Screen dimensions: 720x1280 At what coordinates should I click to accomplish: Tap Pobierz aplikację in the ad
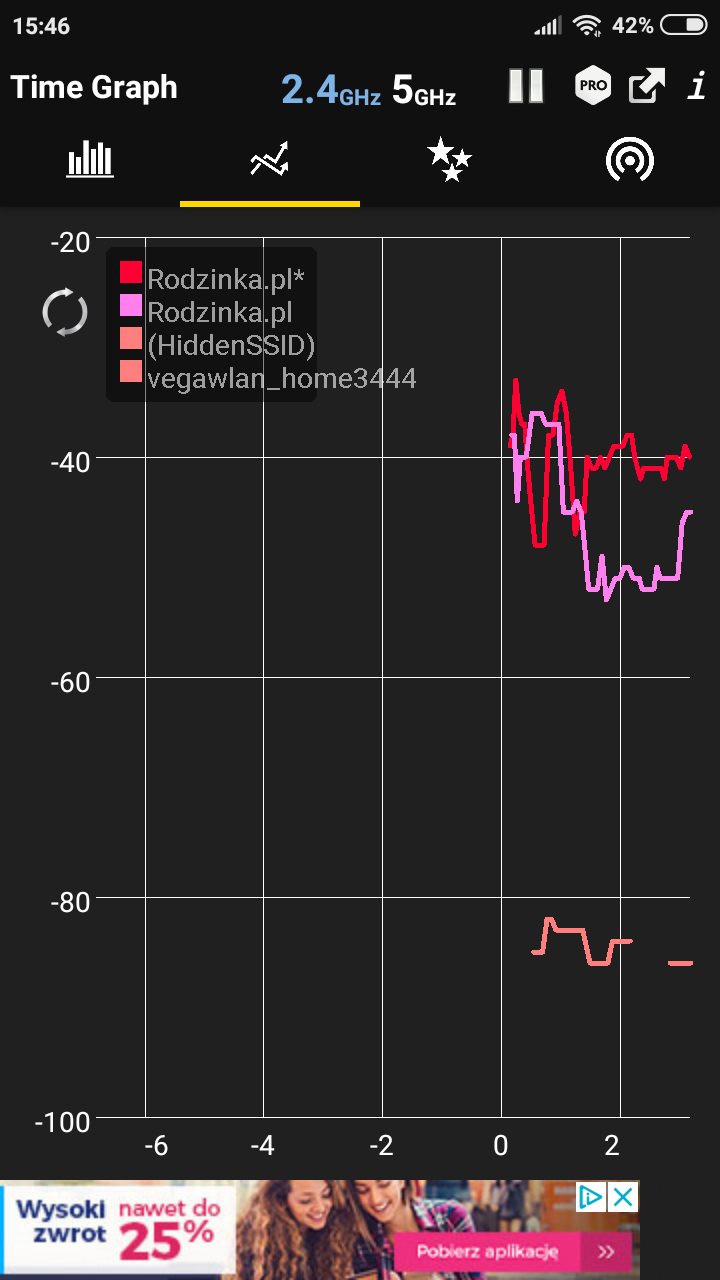pyautogui.click(x=511, y=1251)
